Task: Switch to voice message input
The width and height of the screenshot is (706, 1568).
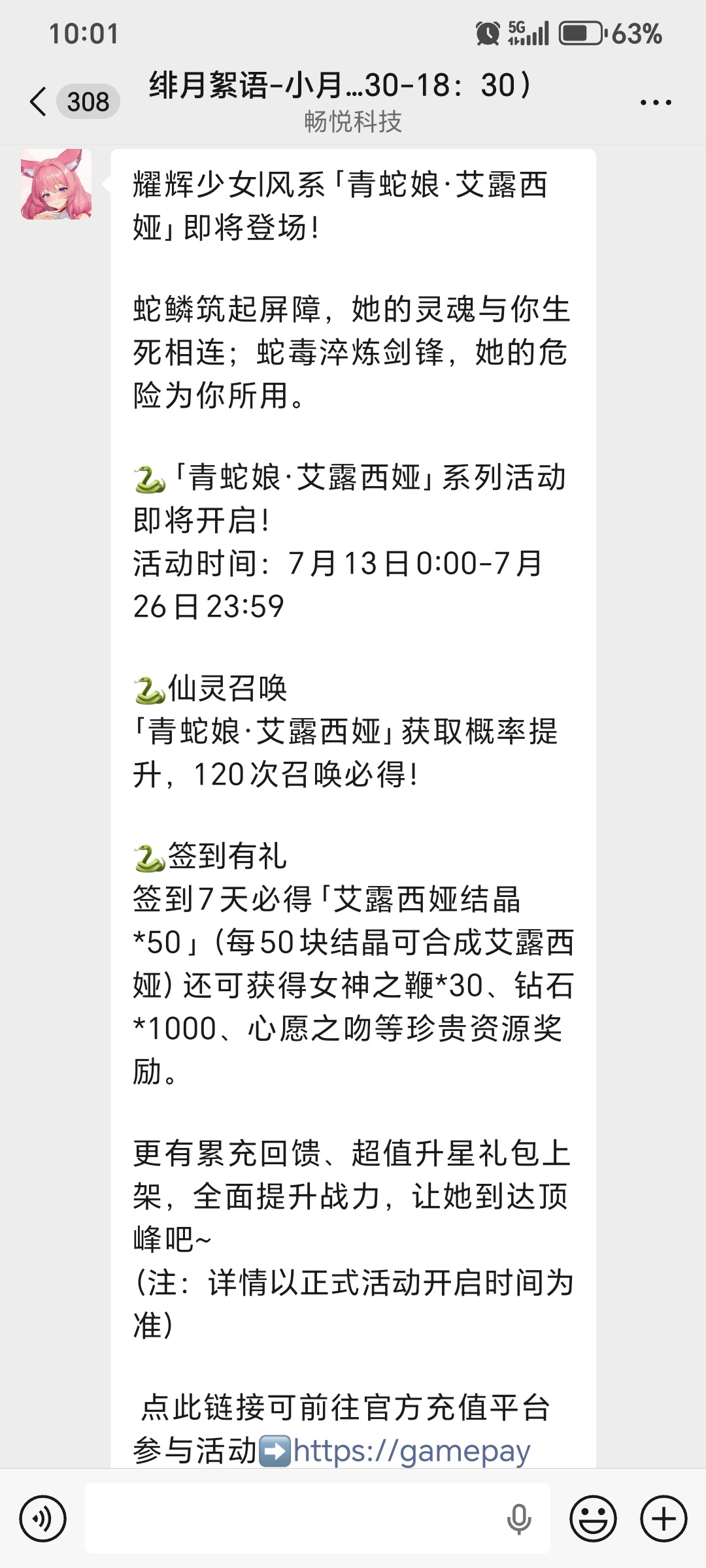Action: click(x=42, y=1519)
